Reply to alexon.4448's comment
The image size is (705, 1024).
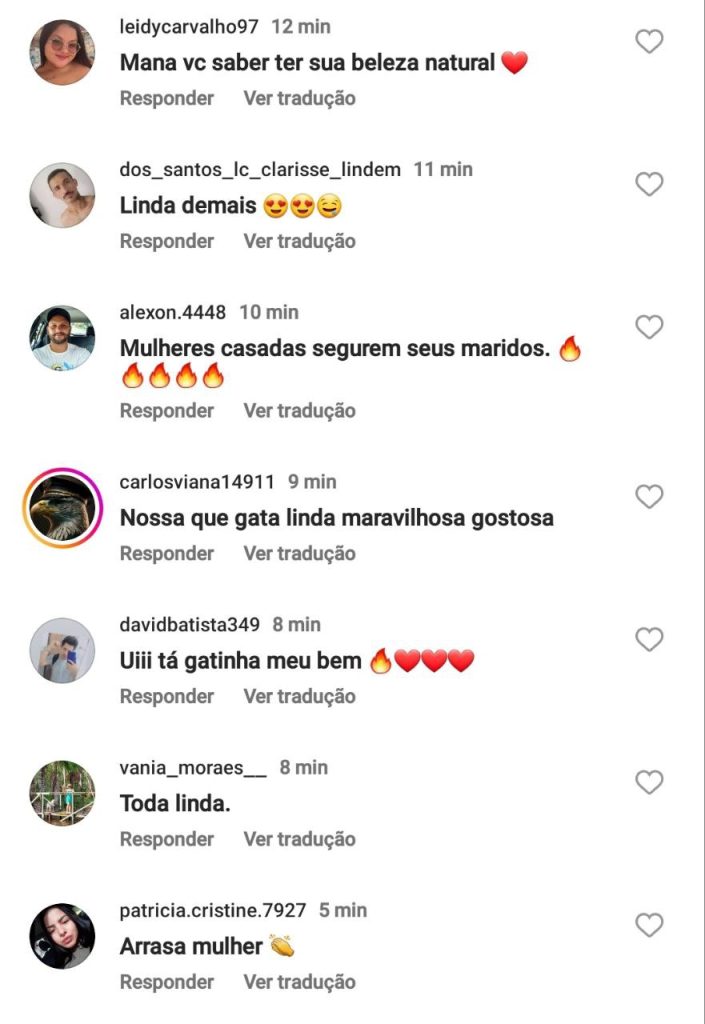point(167,410)
